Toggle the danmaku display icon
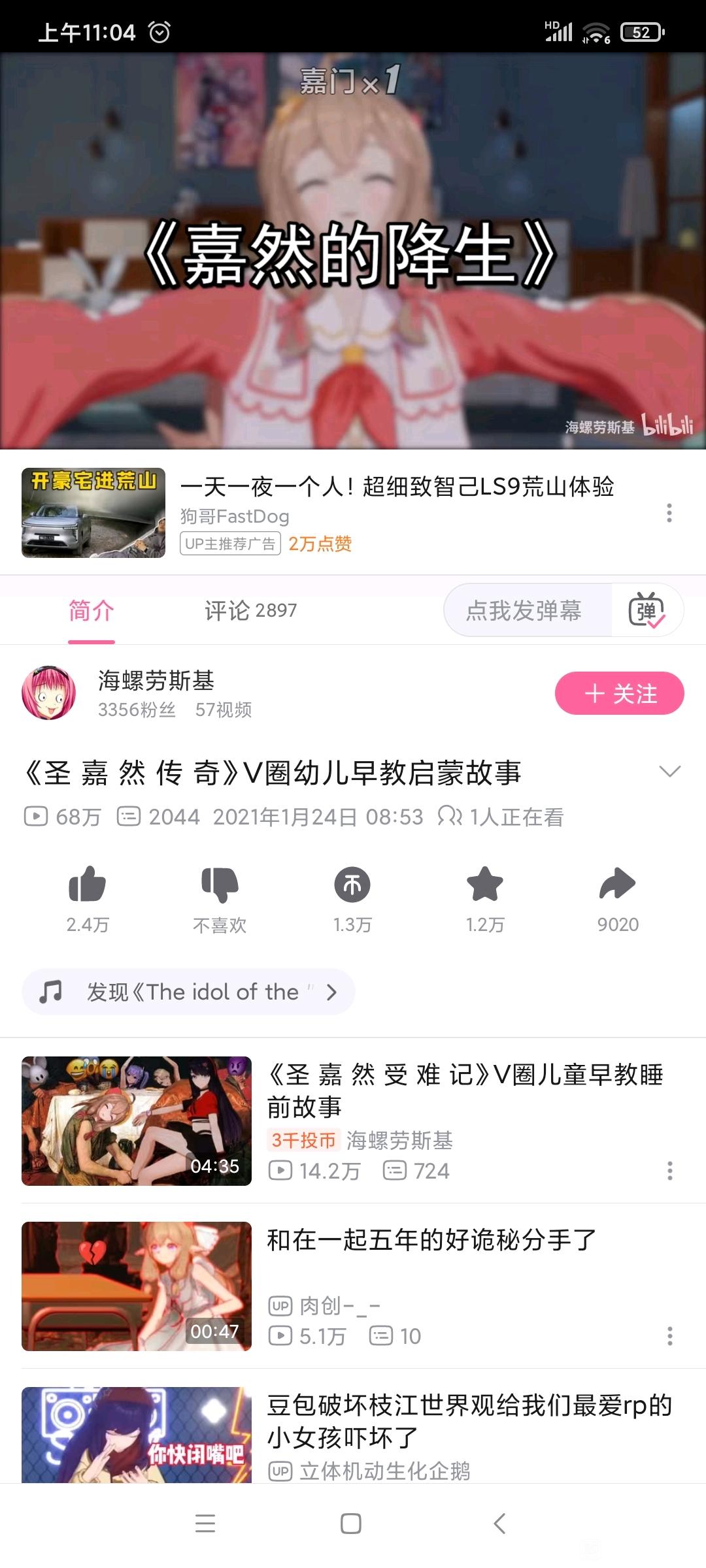 647,610
